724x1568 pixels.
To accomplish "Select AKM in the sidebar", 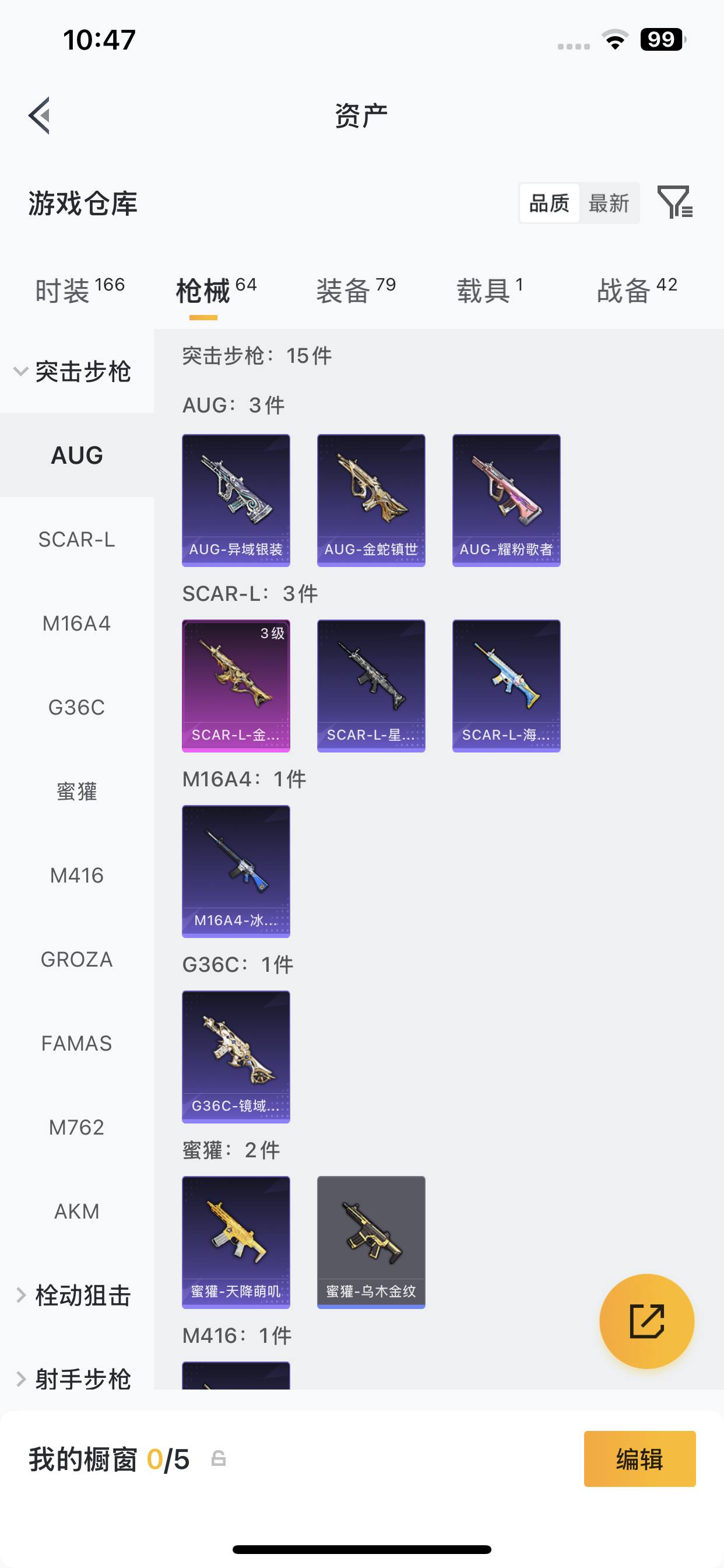I will 77,1212.
